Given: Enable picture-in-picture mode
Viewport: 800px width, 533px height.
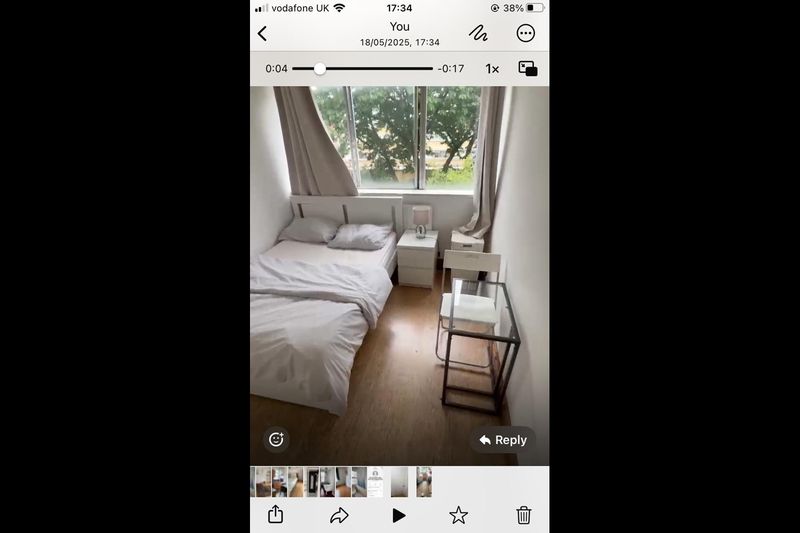Looking at the screenshot, I should pos(527,69).
